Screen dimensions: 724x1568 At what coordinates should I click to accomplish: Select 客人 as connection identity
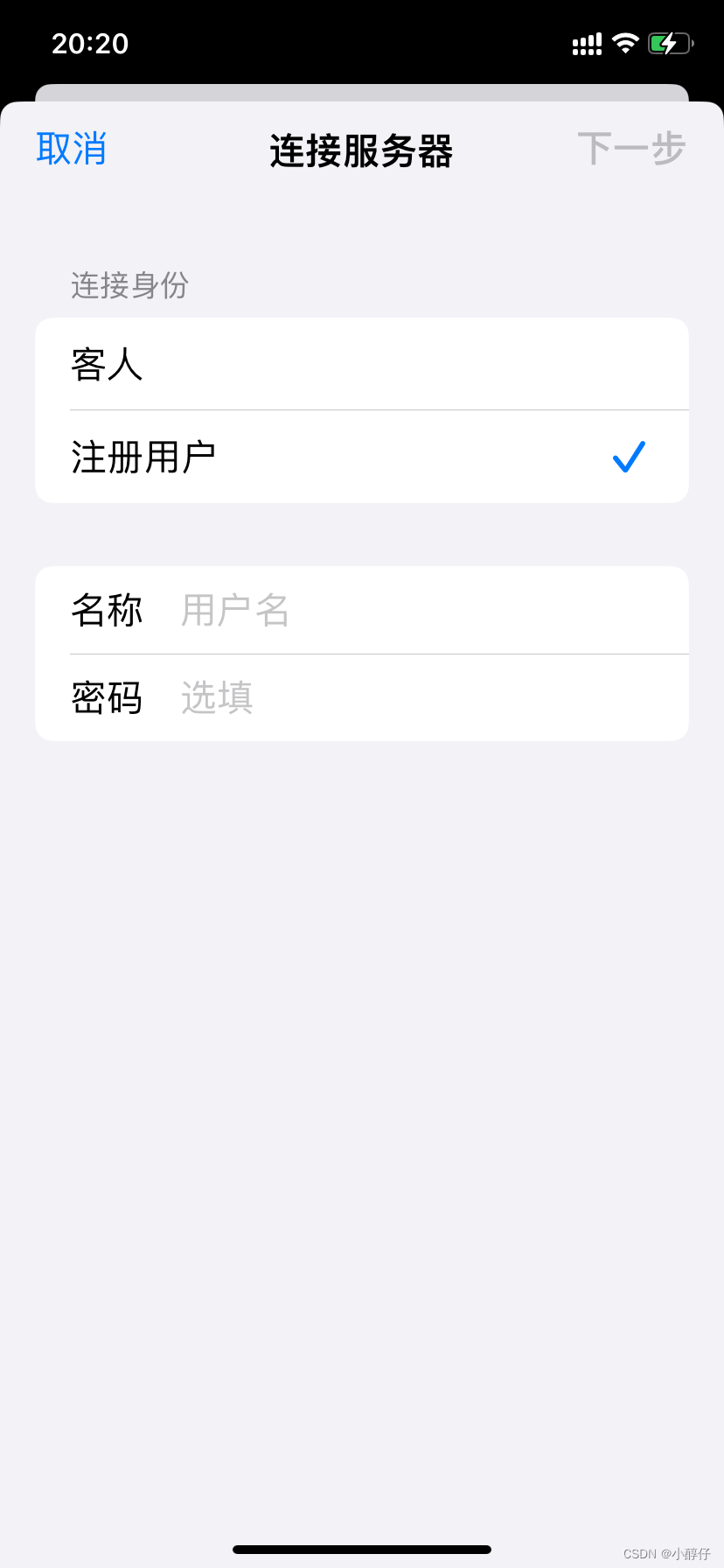[362, 364]
